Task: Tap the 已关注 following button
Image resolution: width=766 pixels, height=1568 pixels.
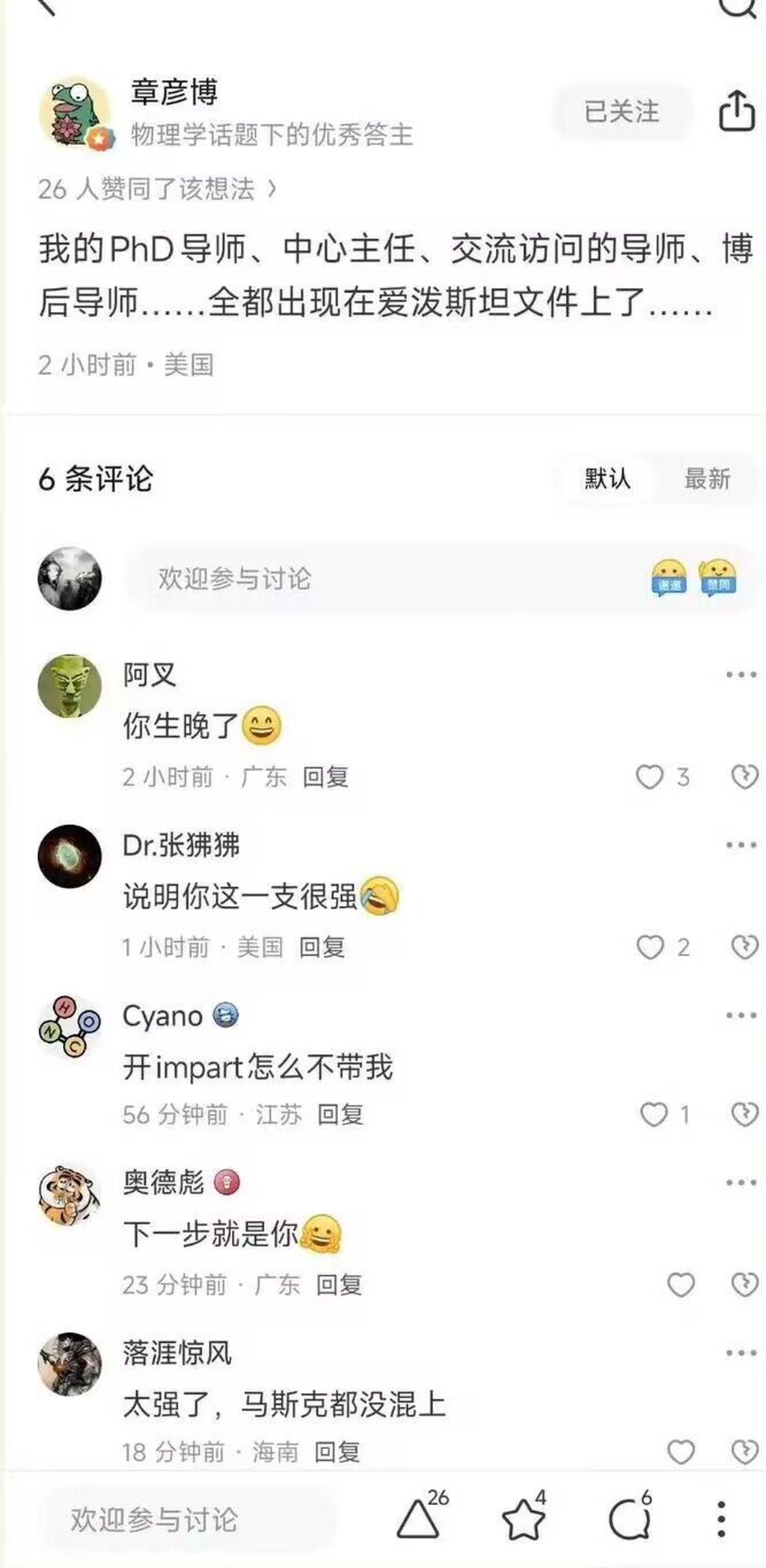Action: pyautogui.click(x=621, y=112)
